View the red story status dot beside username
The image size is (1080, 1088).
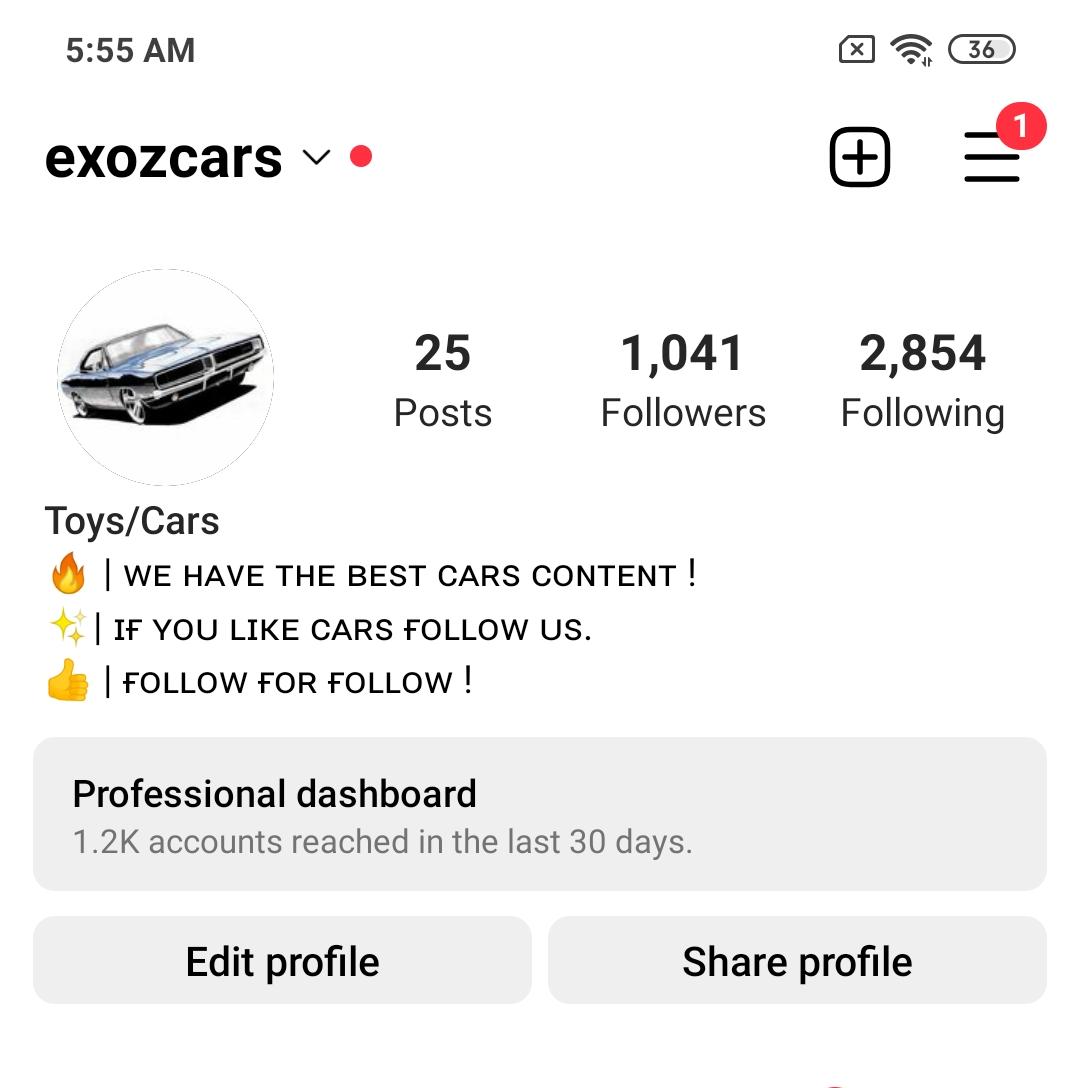pyautogui.click(x=362, y=157)
